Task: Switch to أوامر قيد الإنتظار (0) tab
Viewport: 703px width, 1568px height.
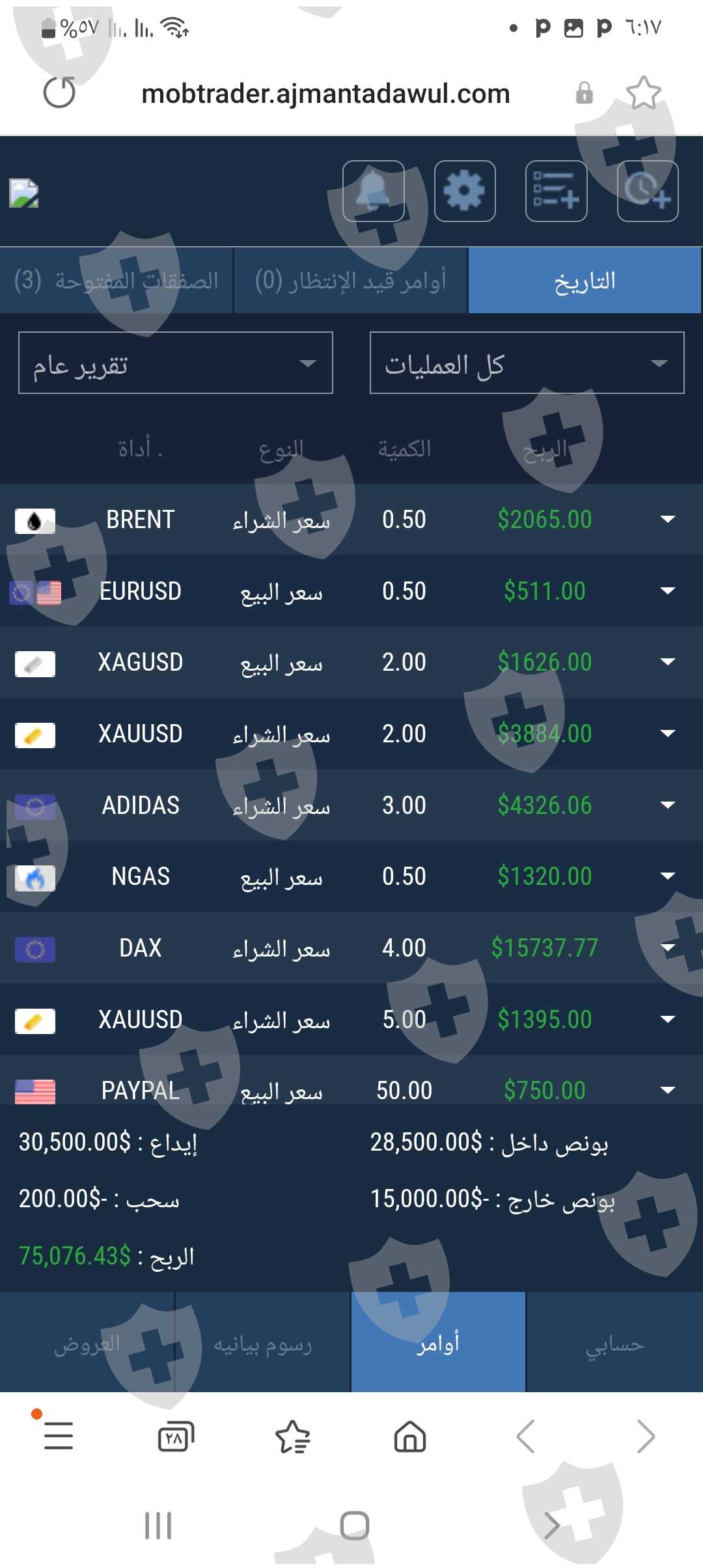Action: (x=350, y=281)
